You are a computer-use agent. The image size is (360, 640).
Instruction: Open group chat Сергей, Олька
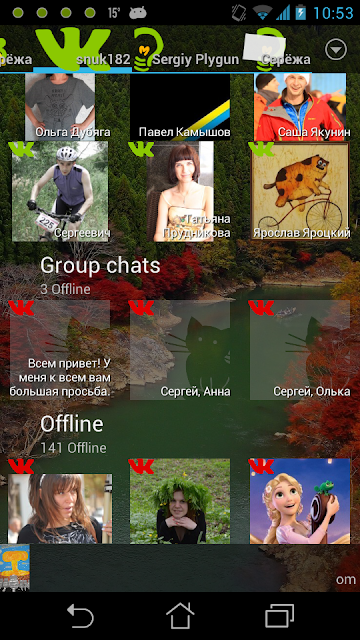click(x=300, y=350)
